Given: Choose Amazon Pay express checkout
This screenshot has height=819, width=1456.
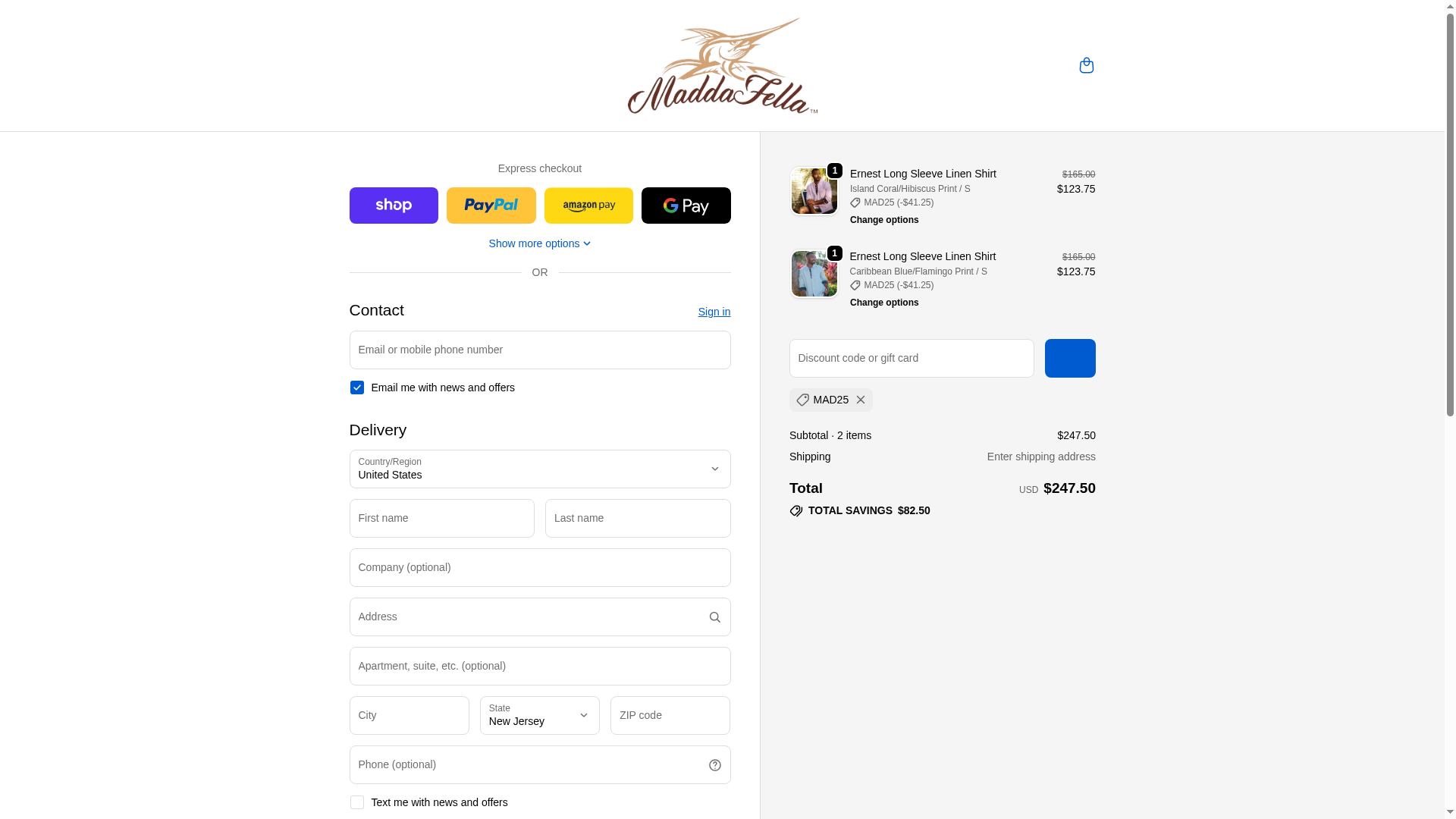Looking at the screenshot, I should [x=588, y=206].
